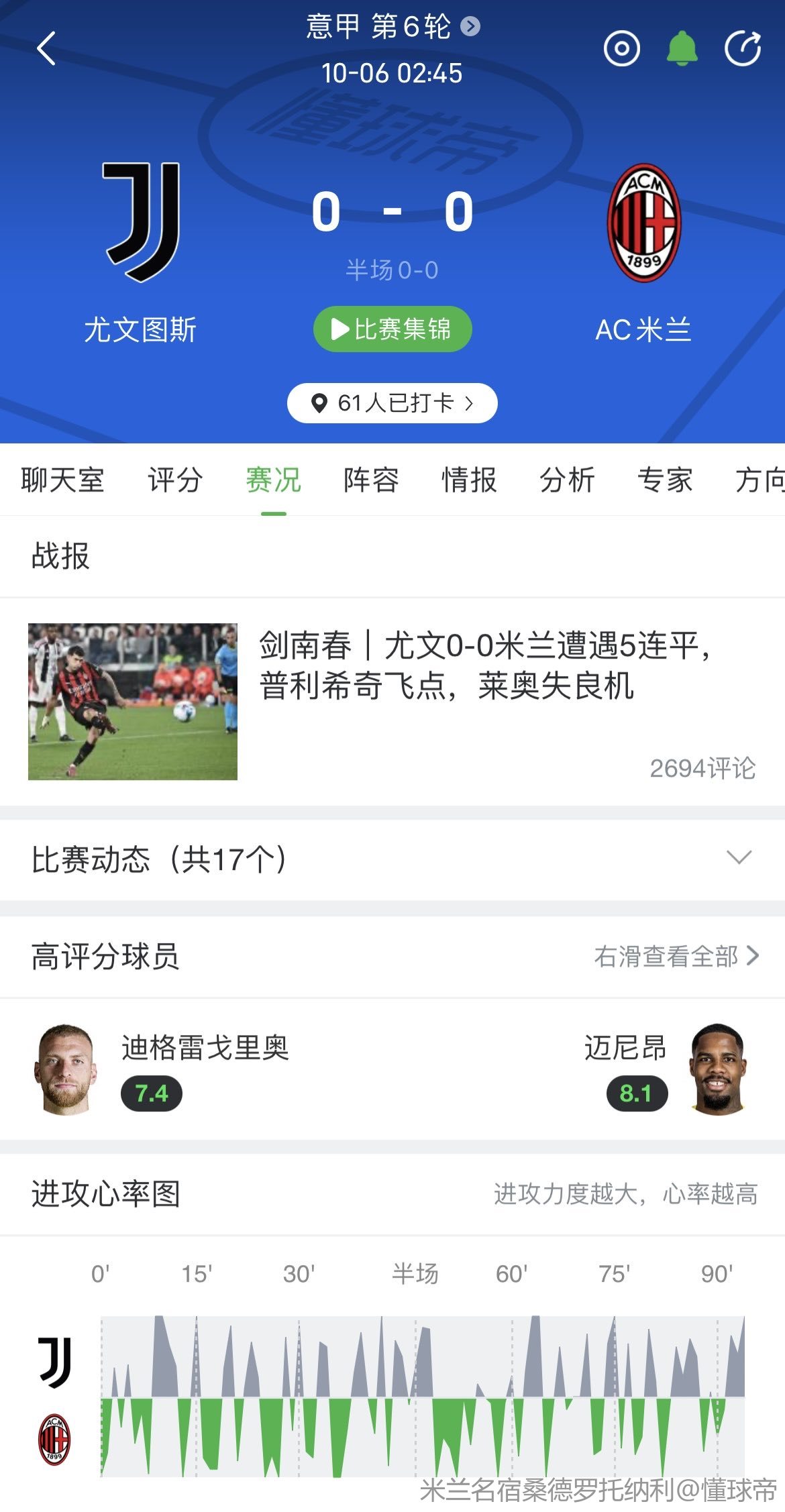Open the 情报 tab
The image size is (785, 1512).
coord(469,480)
